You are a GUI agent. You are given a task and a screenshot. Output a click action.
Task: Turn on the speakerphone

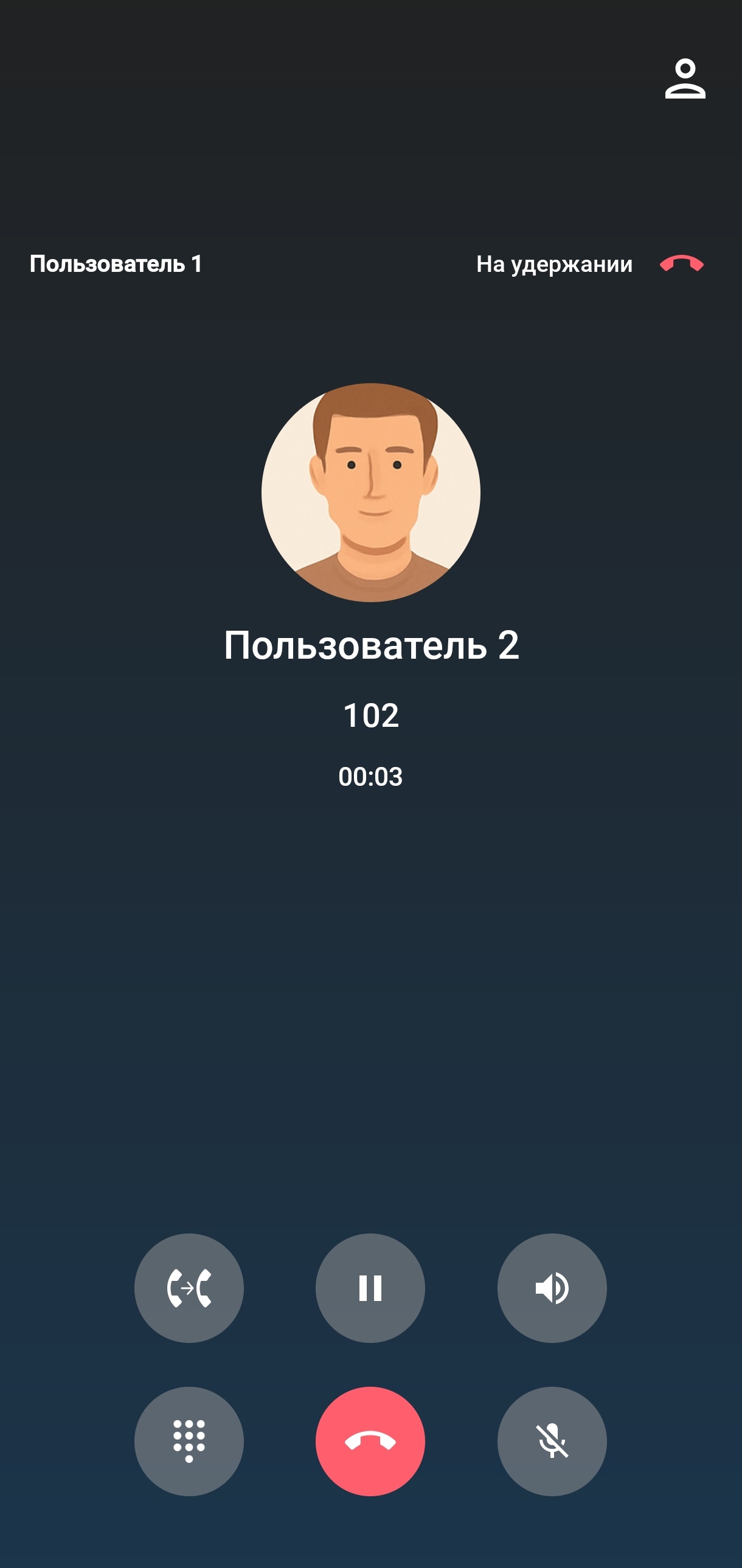tap(552, 1288)
